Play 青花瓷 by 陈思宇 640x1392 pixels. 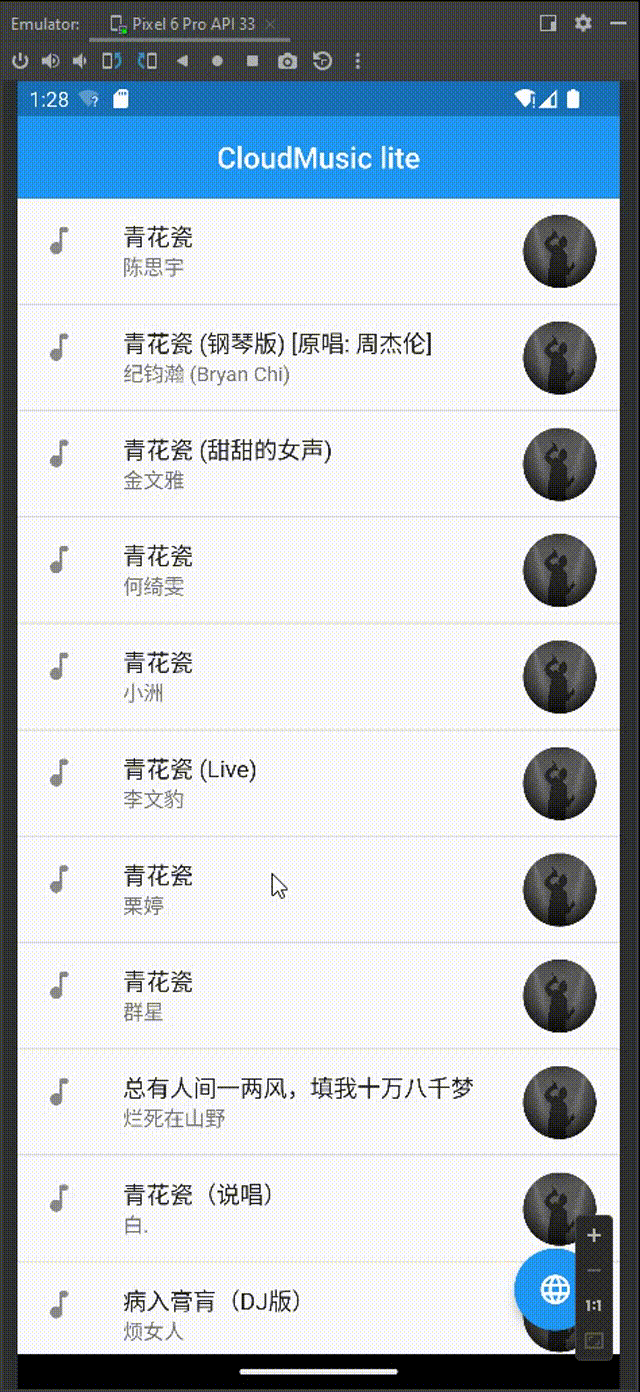[x=318, y=251]
